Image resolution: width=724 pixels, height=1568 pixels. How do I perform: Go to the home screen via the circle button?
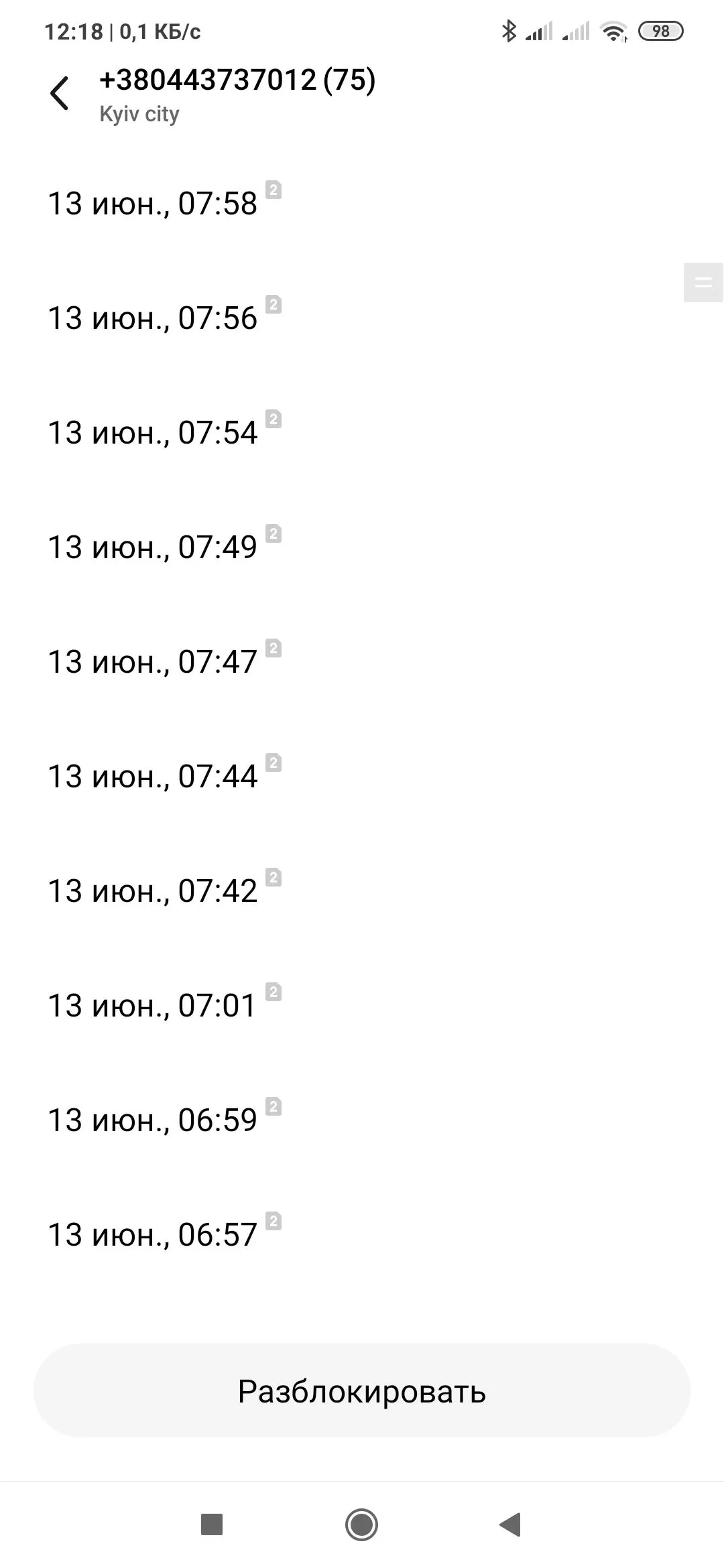(x=362, y=1524)
